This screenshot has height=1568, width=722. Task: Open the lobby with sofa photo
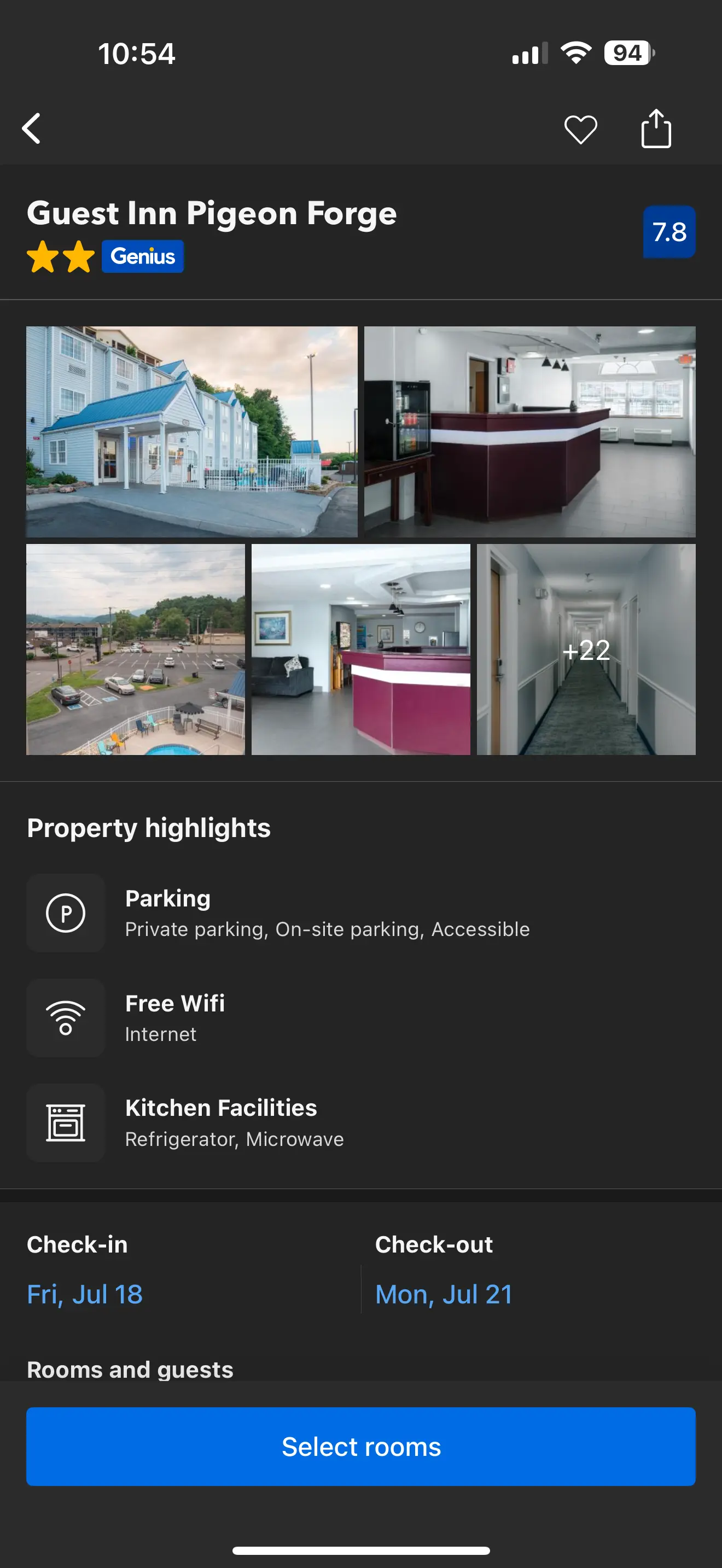[360, 649]
